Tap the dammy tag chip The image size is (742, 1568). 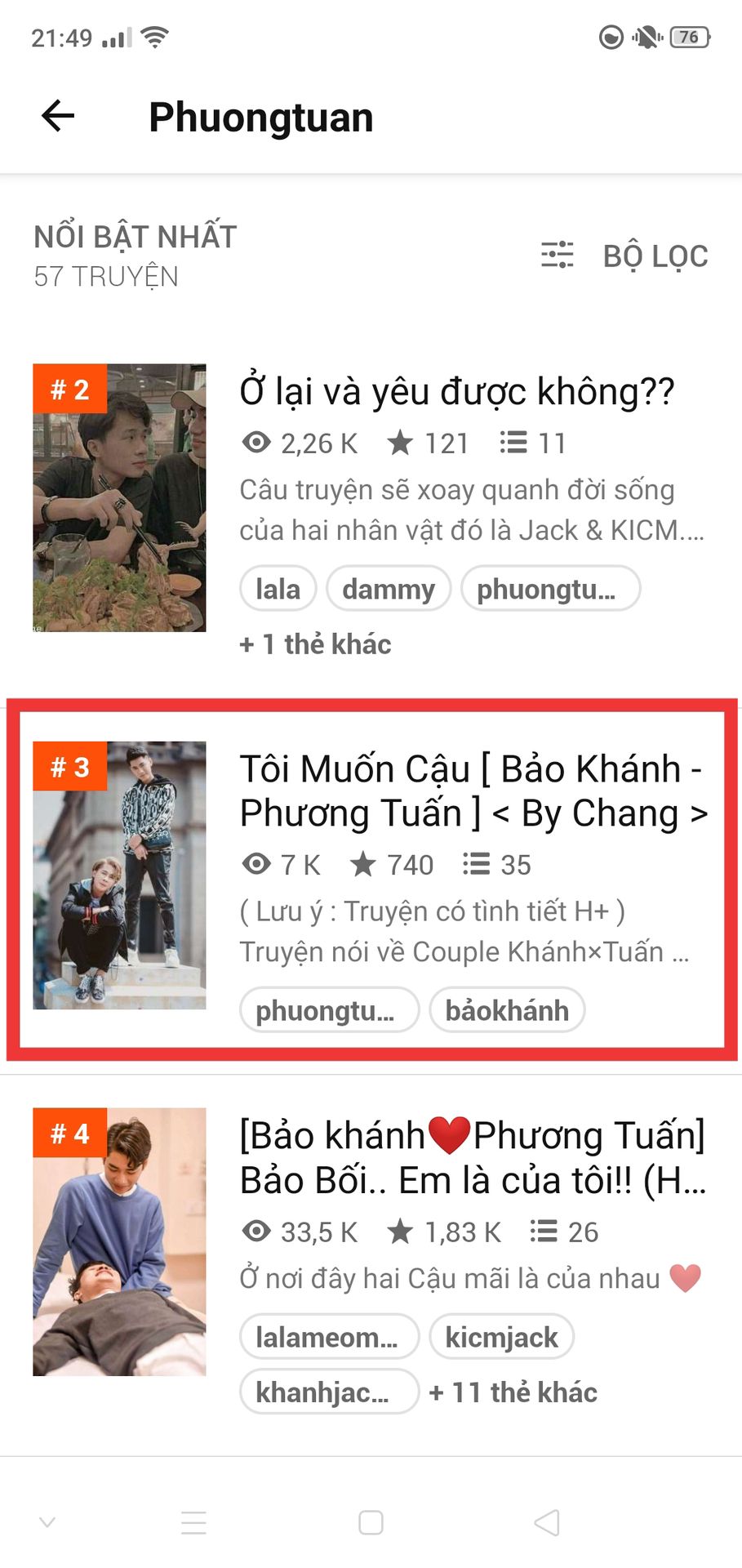(389, 589)
